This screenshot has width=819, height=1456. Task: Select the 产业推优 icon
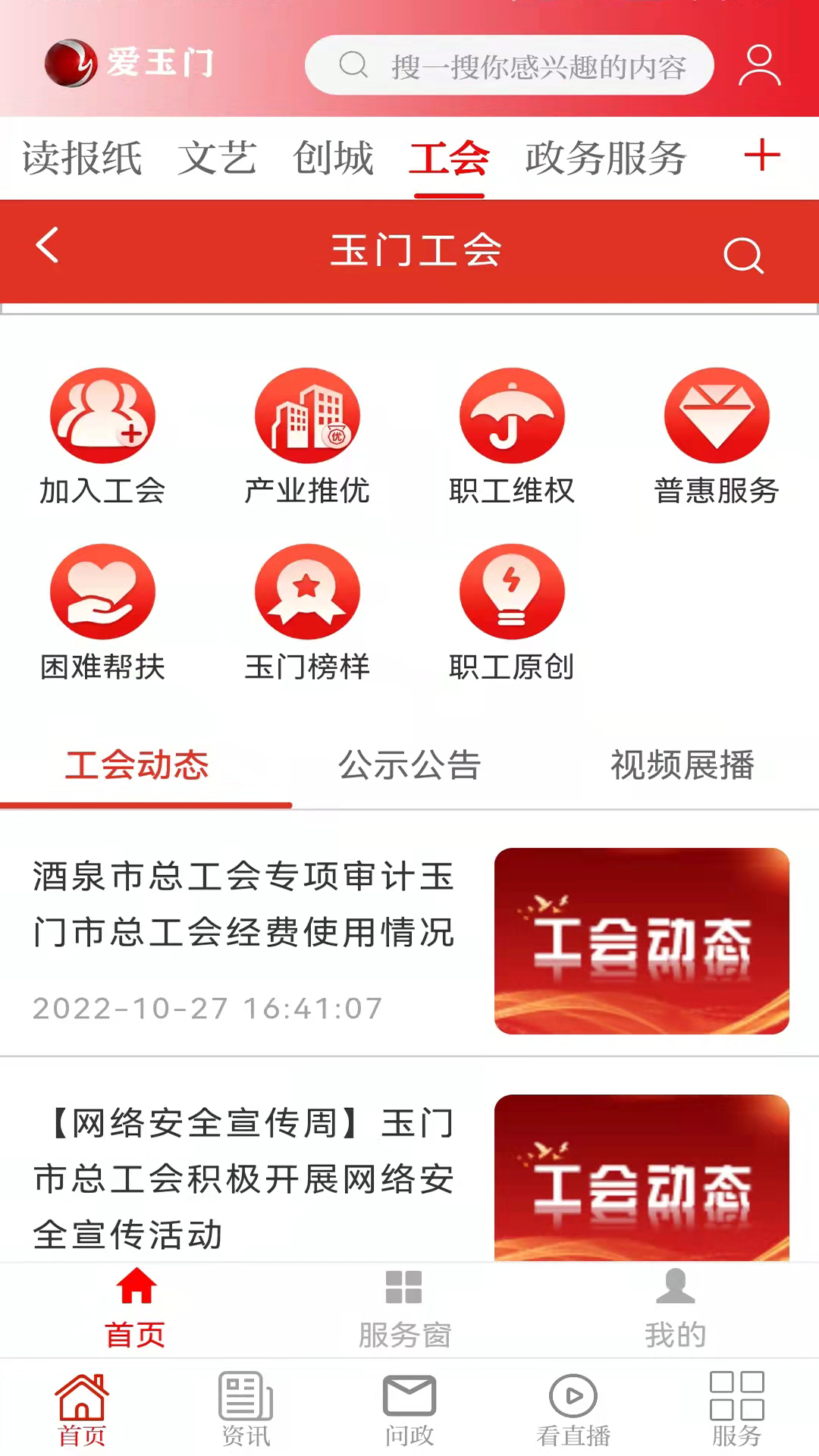[x=307, y=416]
